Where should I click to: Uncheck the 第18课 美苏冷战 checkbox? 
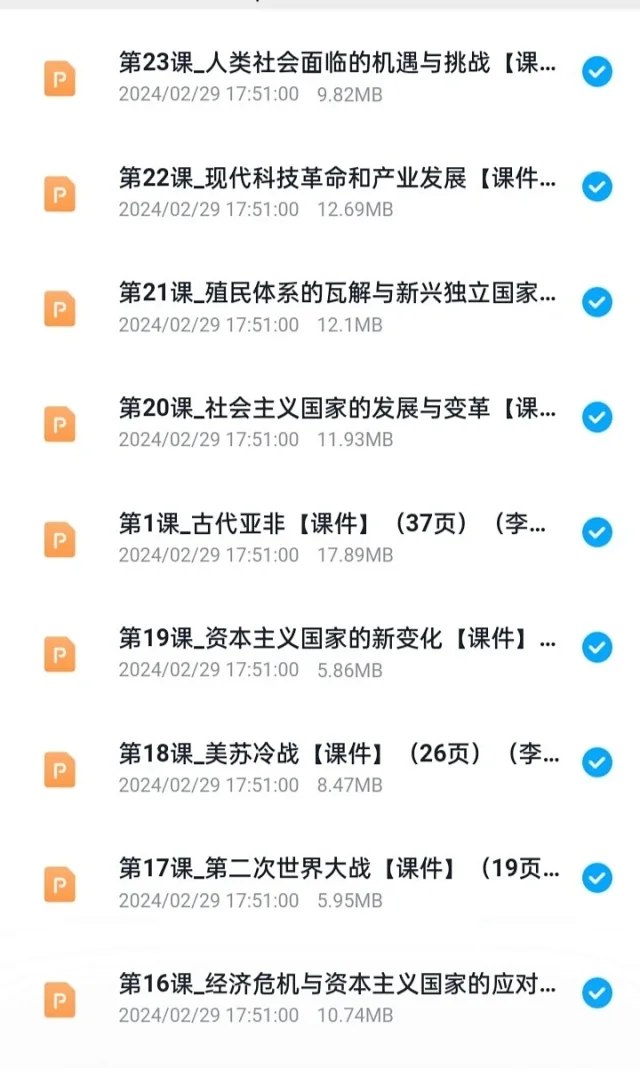pyautogui.click(x=597, y=762)
